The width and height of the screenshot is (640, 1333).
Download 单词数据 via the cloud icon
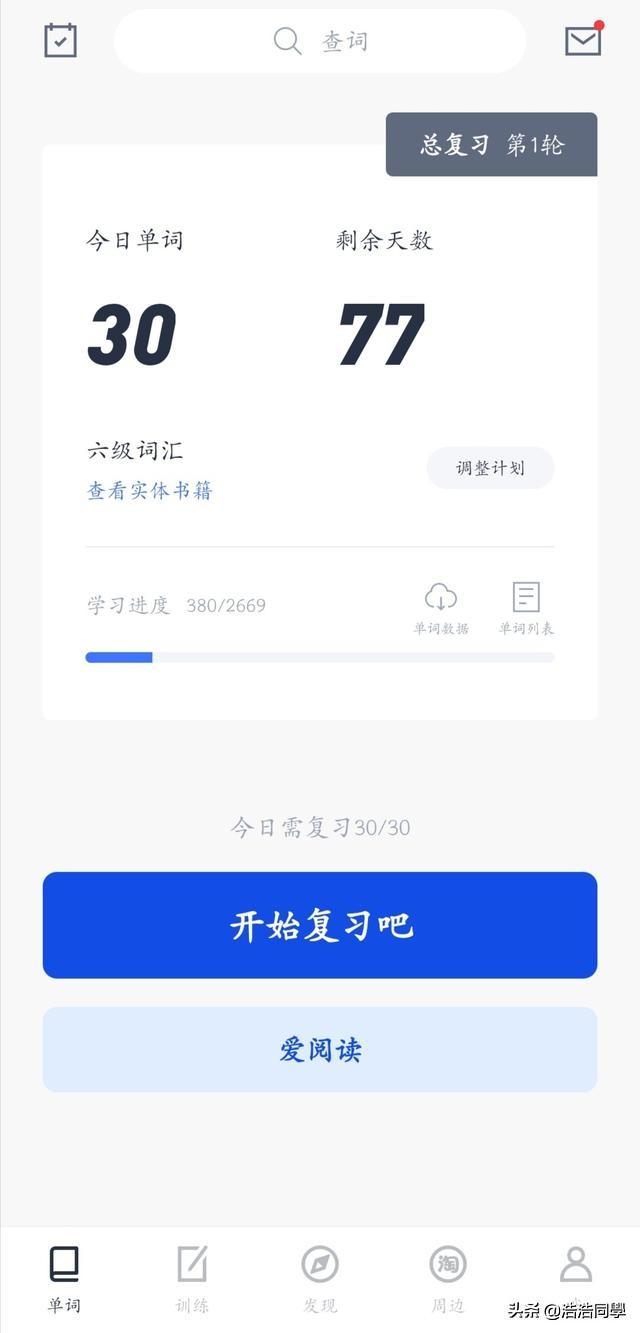pos(441,608)
